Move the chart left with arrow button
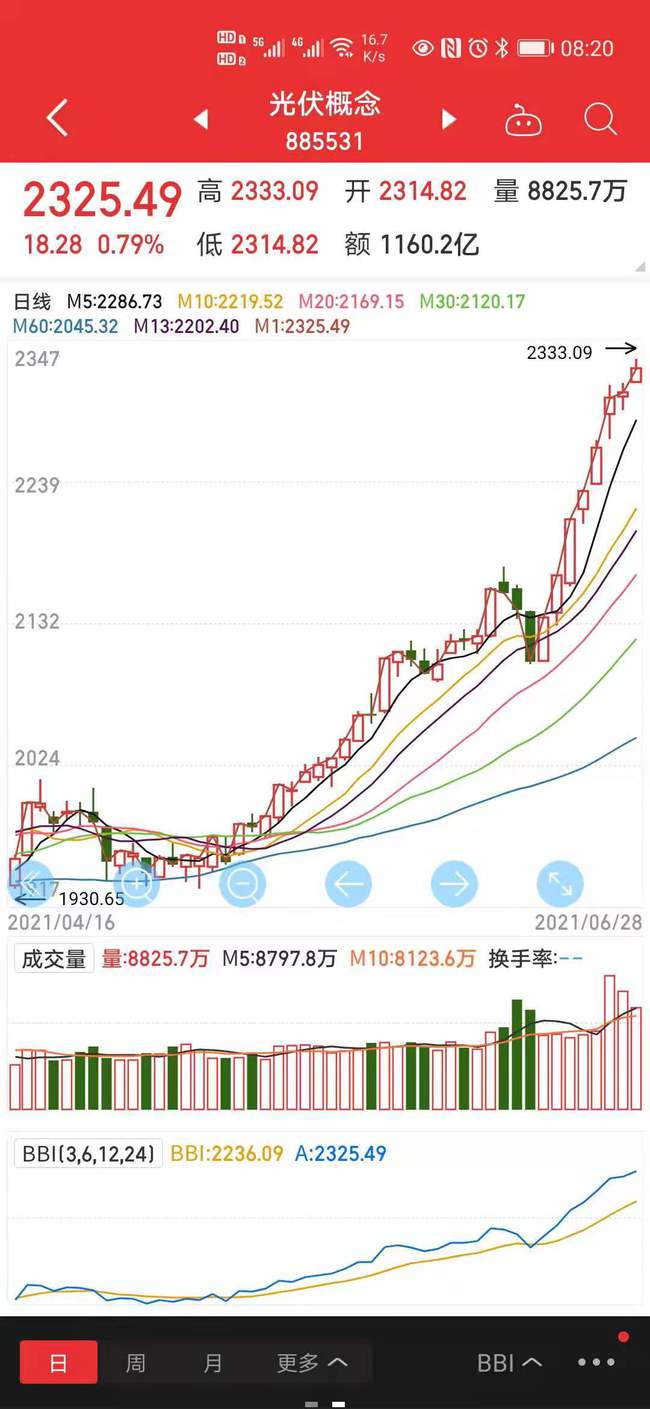The height and width of the screenshot is (1409, 650). tap(349, 884)
